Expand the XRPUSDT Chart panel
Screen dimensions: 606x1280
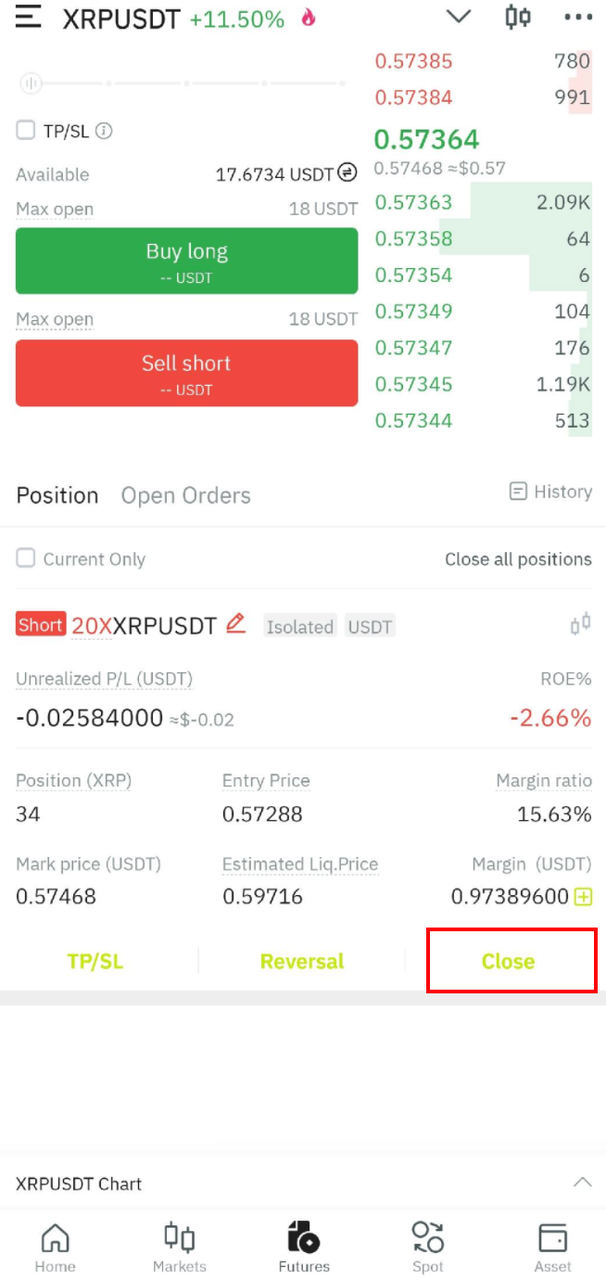point(582,1183)
